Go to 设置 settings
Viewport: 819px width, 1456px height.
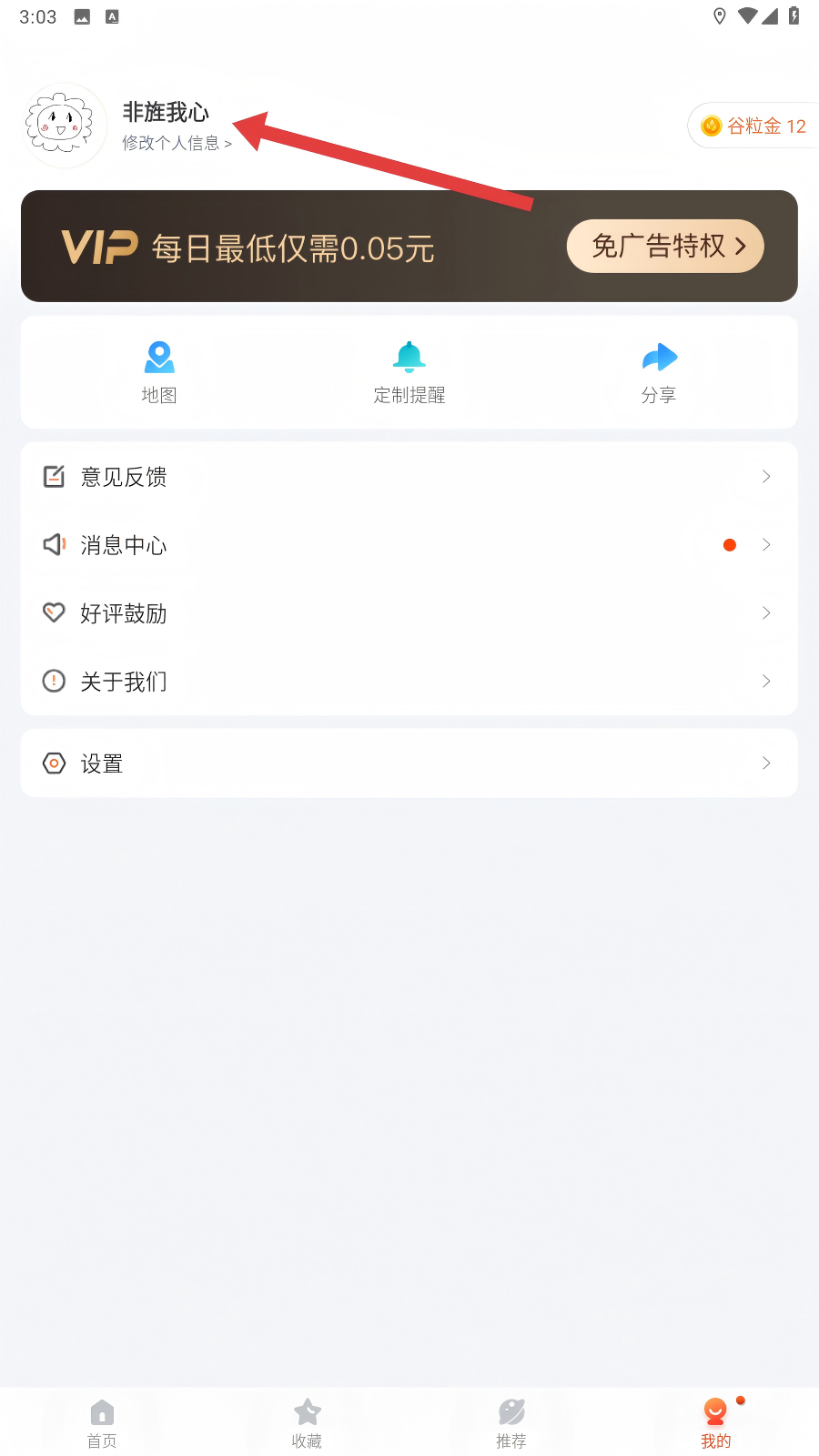(x=409, y=763)
